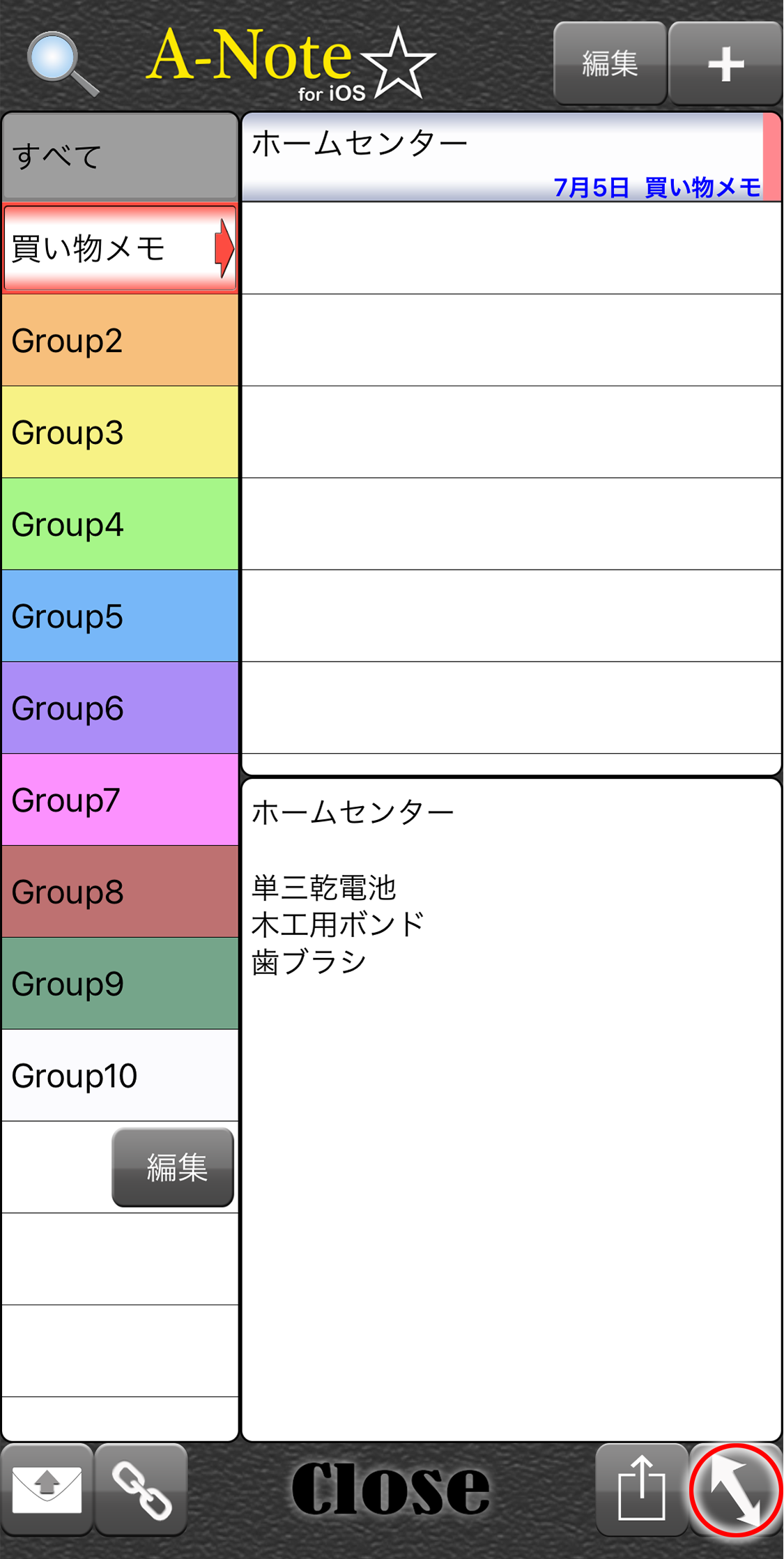Open the magnifier search icon
The width and height of the screenshot is (784, 1559).
(62, 64)
